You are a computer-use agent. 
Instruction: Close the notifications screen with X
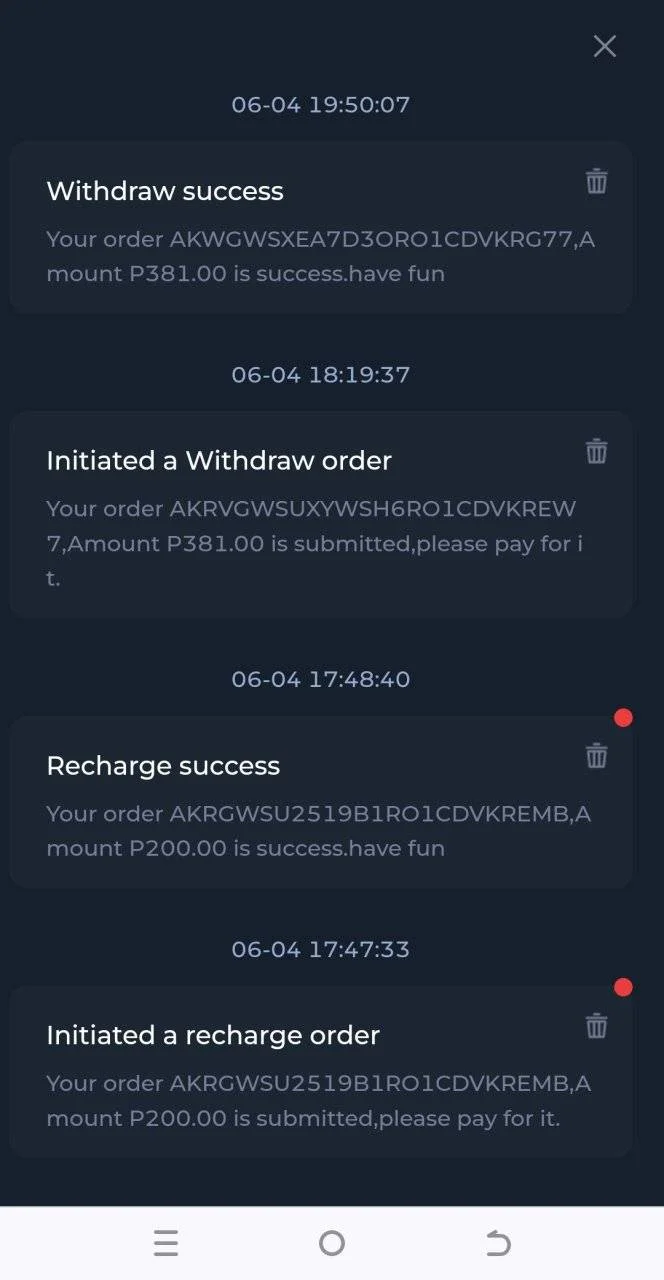(x=604, y=46)
